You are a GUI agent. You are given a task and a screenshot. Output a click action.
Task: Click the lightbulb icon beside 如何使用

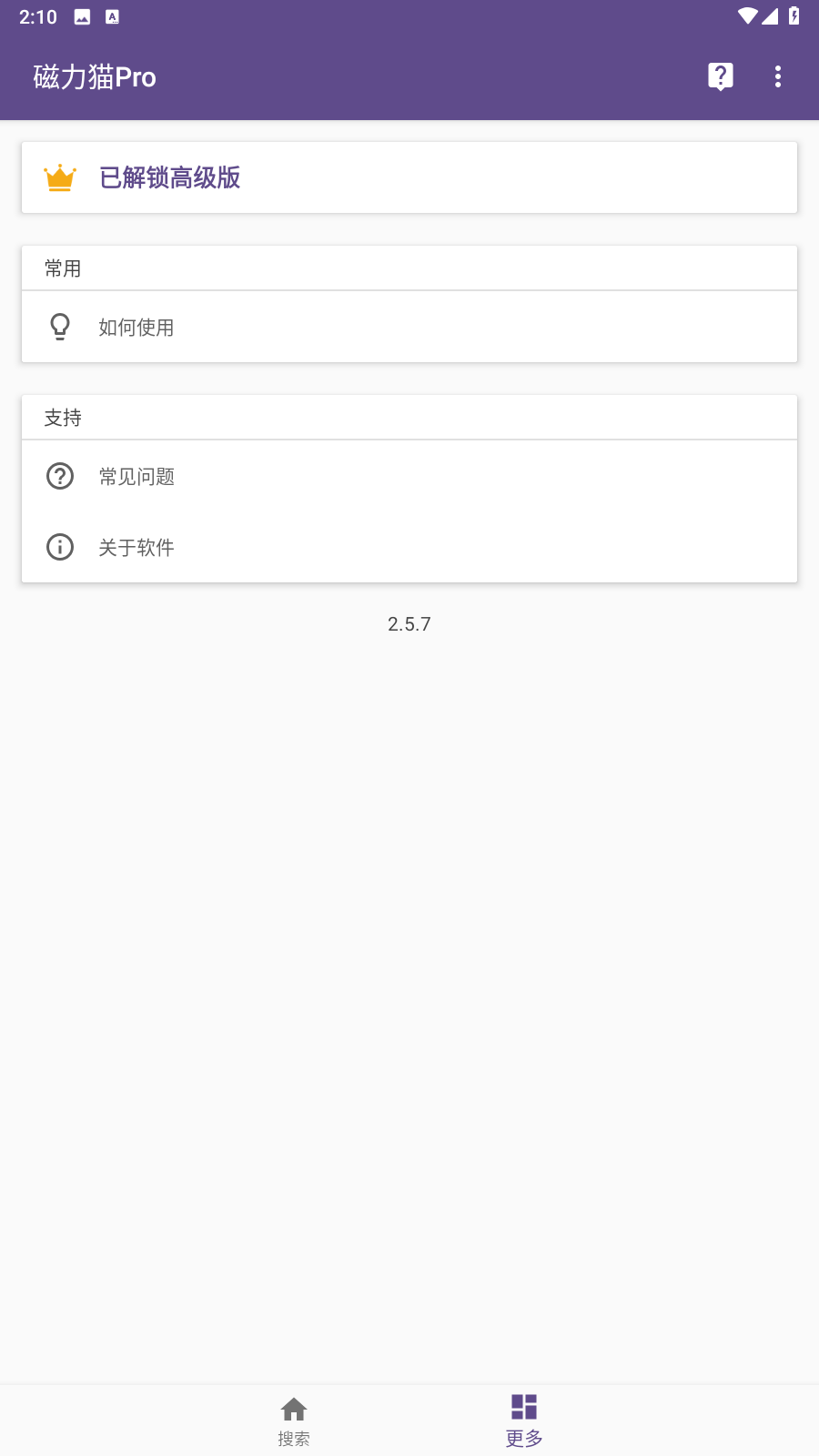tap(60, 327)
